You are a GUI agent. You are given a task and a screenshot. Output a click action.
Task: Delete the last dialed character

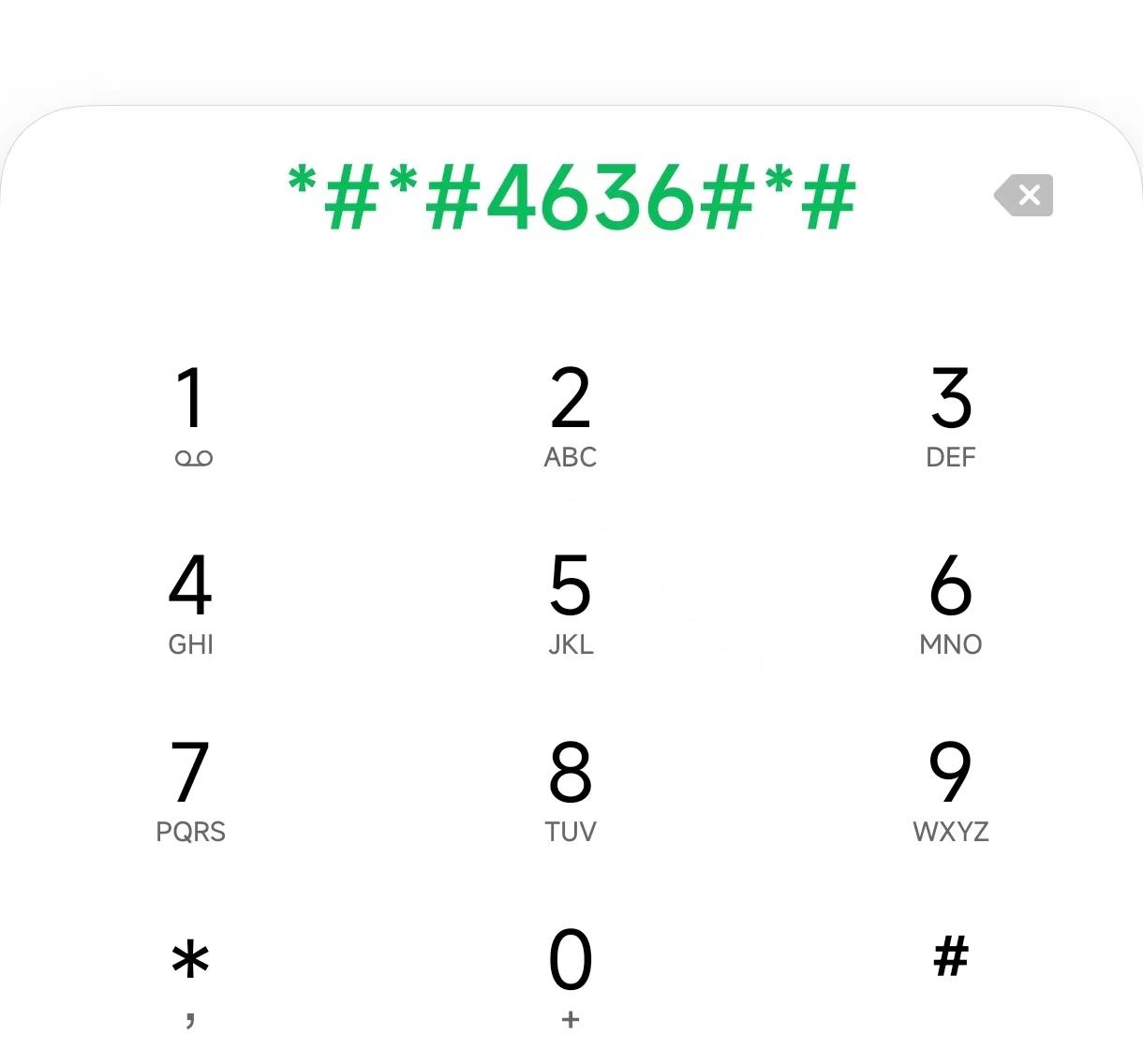click(1024, 195)
